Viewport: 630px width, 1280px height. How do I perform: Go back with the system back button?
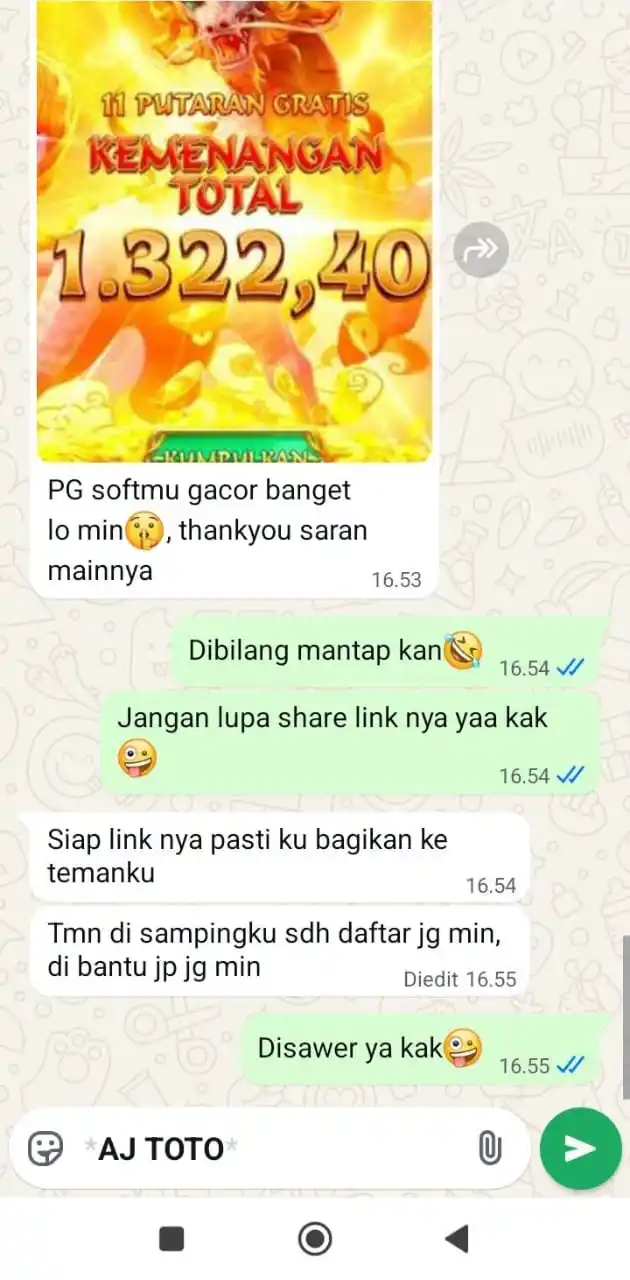click(x=456, y=1240)
